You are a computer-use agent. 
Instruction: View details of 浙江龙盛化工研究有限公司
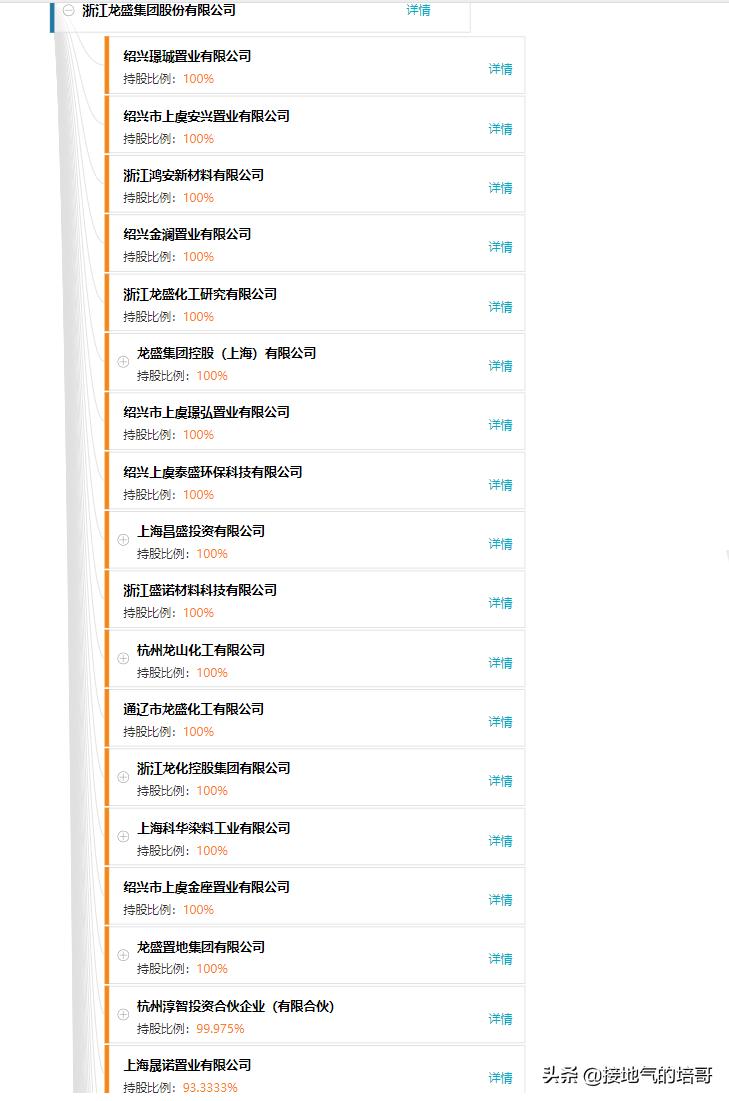point(500,305)
